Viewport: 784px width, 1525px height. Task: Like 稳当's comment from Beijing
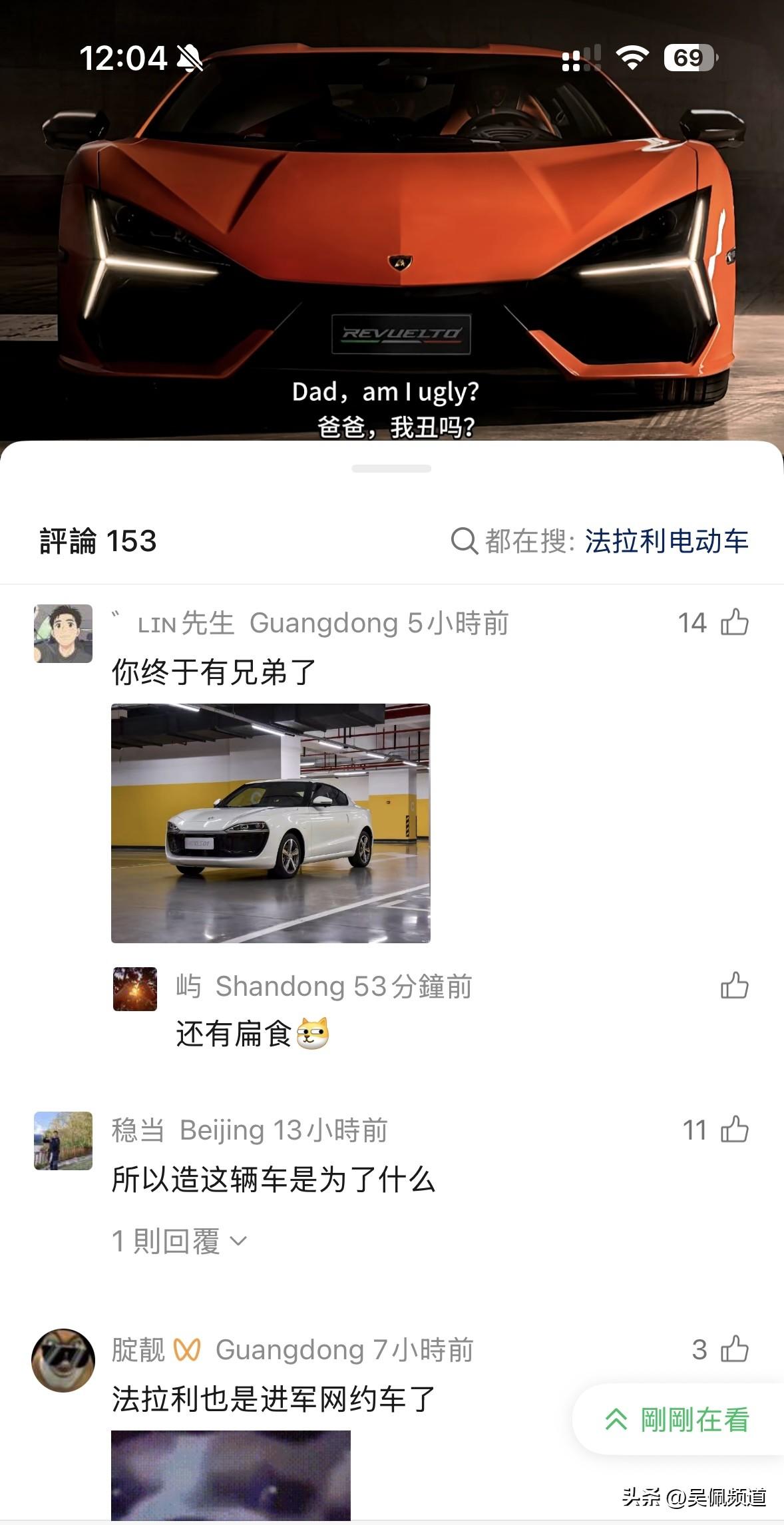pos(735,1130)
